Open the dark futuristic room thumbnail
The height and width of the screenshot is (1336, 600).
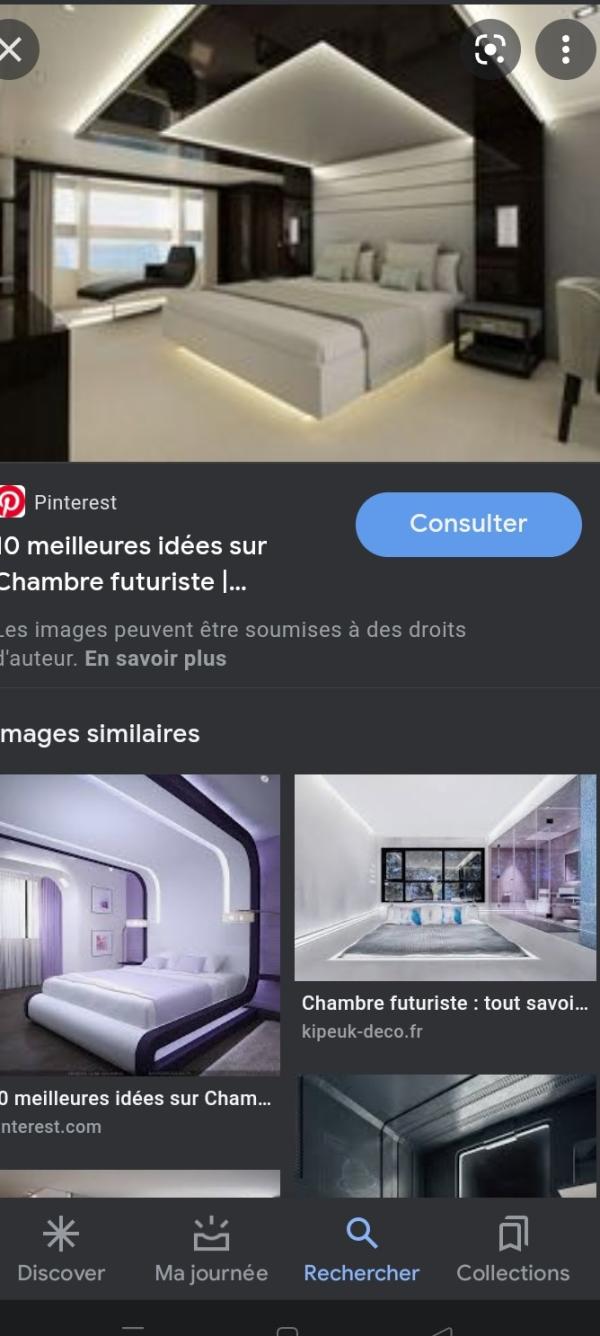click(x=445, y=1135)
